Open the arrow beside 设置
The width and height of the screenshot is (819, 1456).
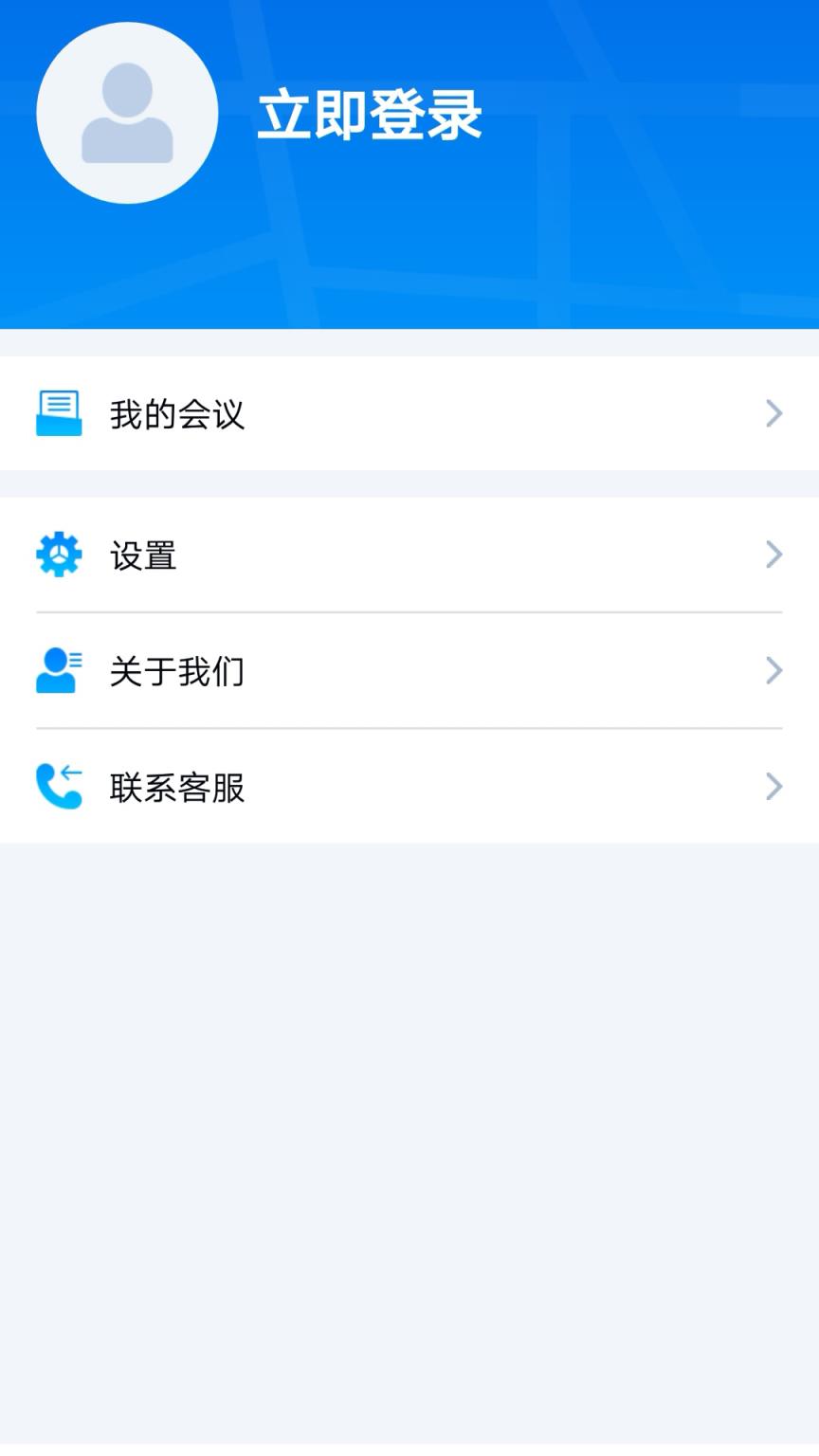point(773,555)
